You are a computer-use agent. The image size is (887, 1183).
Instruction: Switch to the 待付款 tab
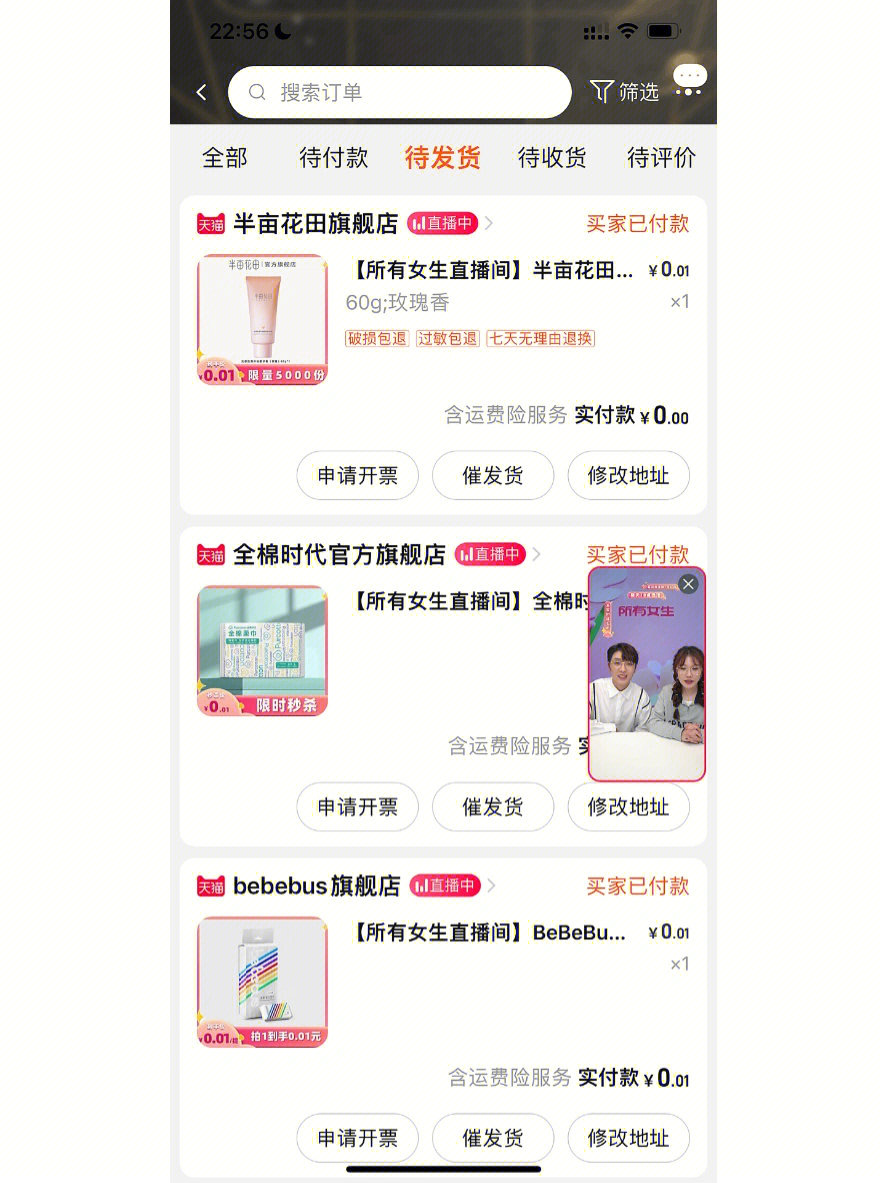click(x=333, y=157)
